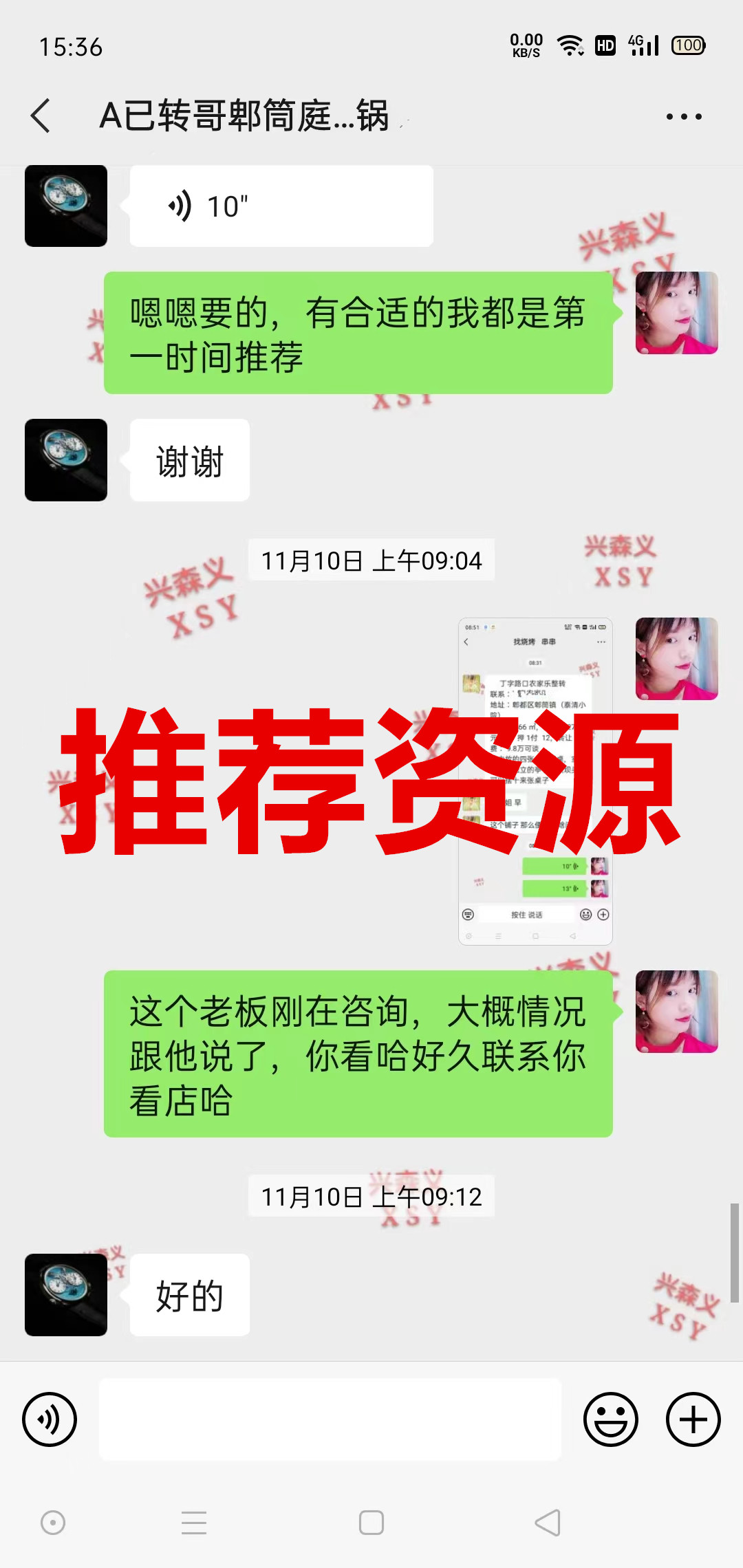This screenshot has width=743, height=1568.
Task: Open the emoji sticker panel
Action: 610,1419
